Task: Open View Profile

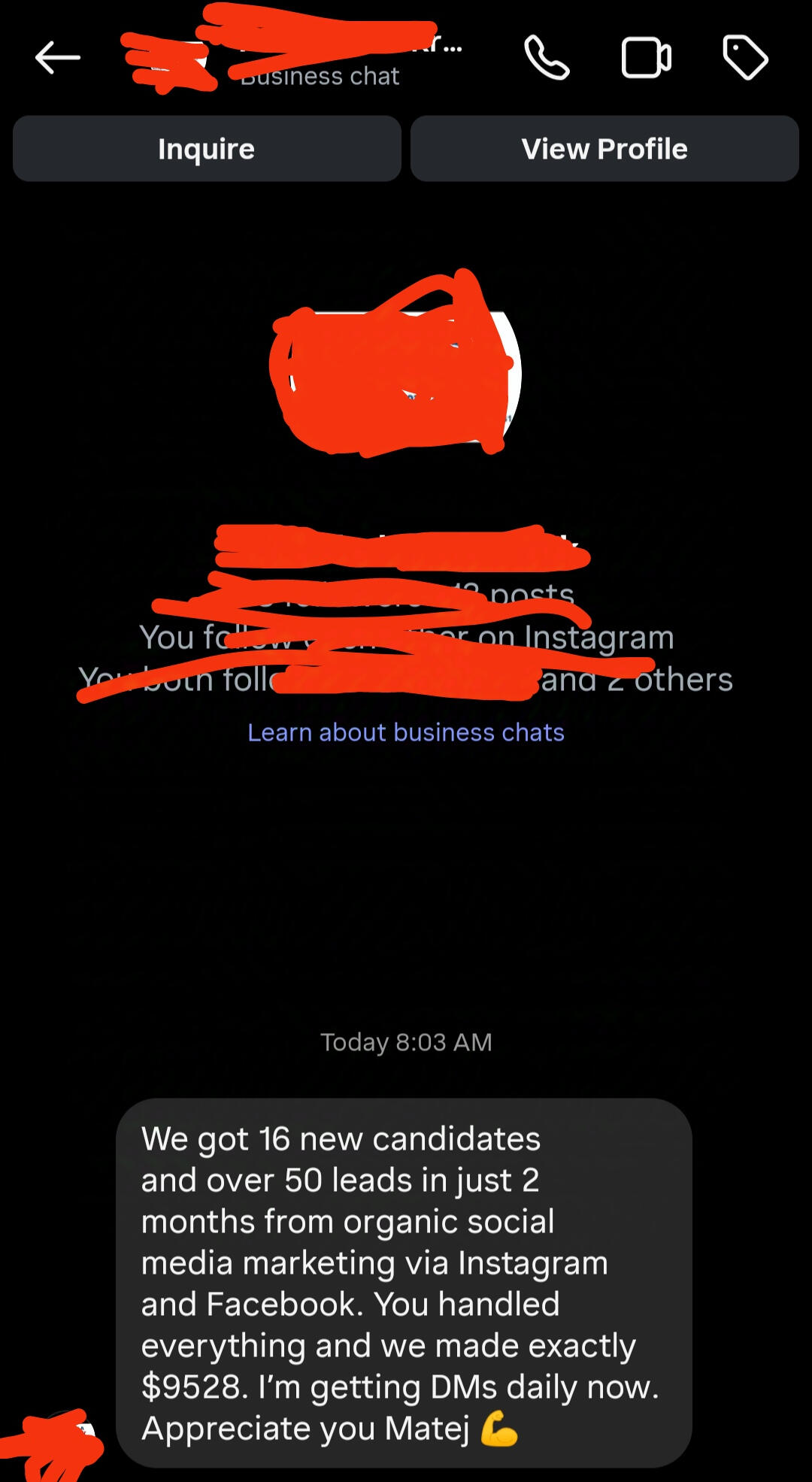Action: (604, 149)
